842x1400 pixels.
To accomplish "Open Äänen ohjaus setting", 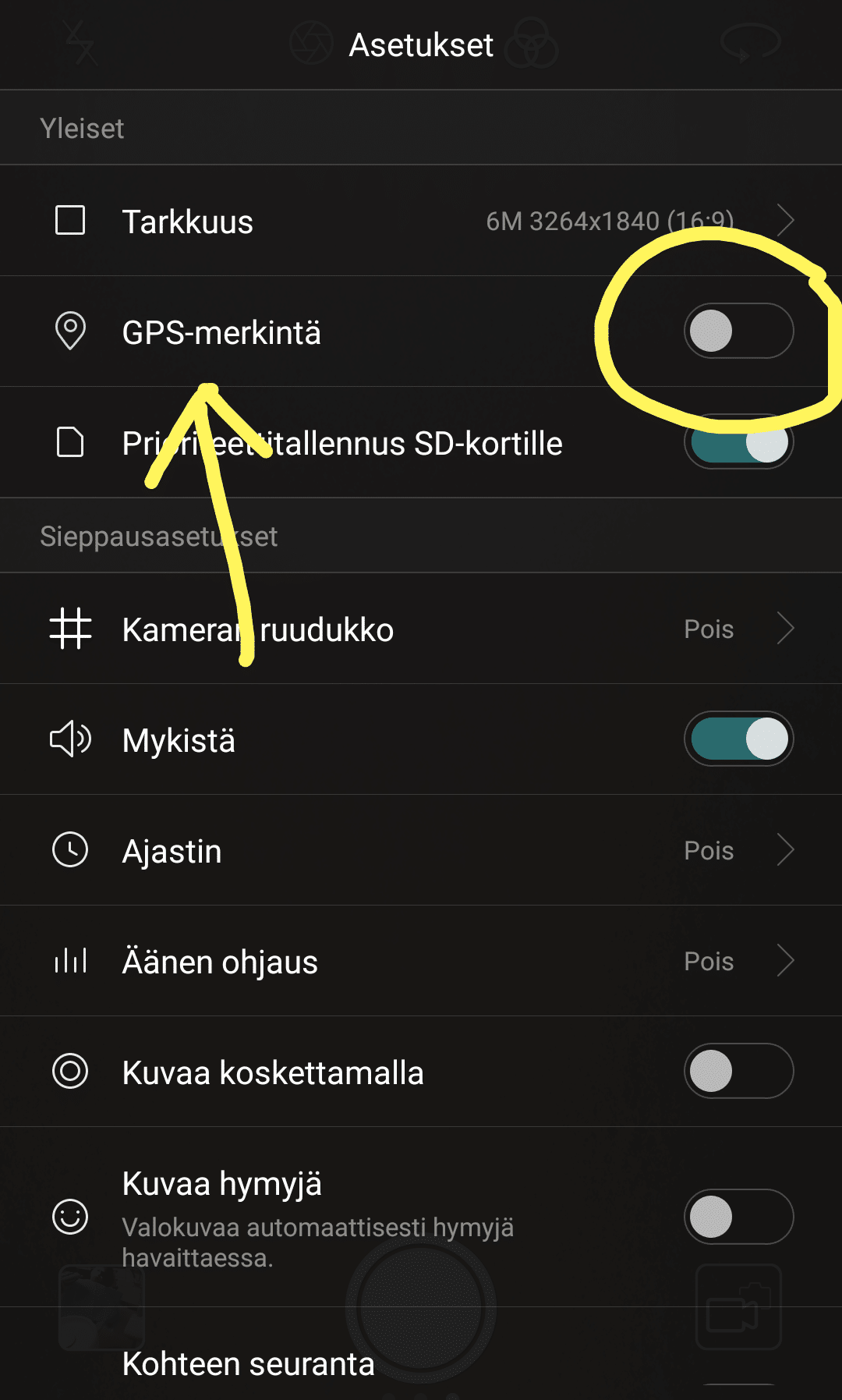I will pos(421,961).
